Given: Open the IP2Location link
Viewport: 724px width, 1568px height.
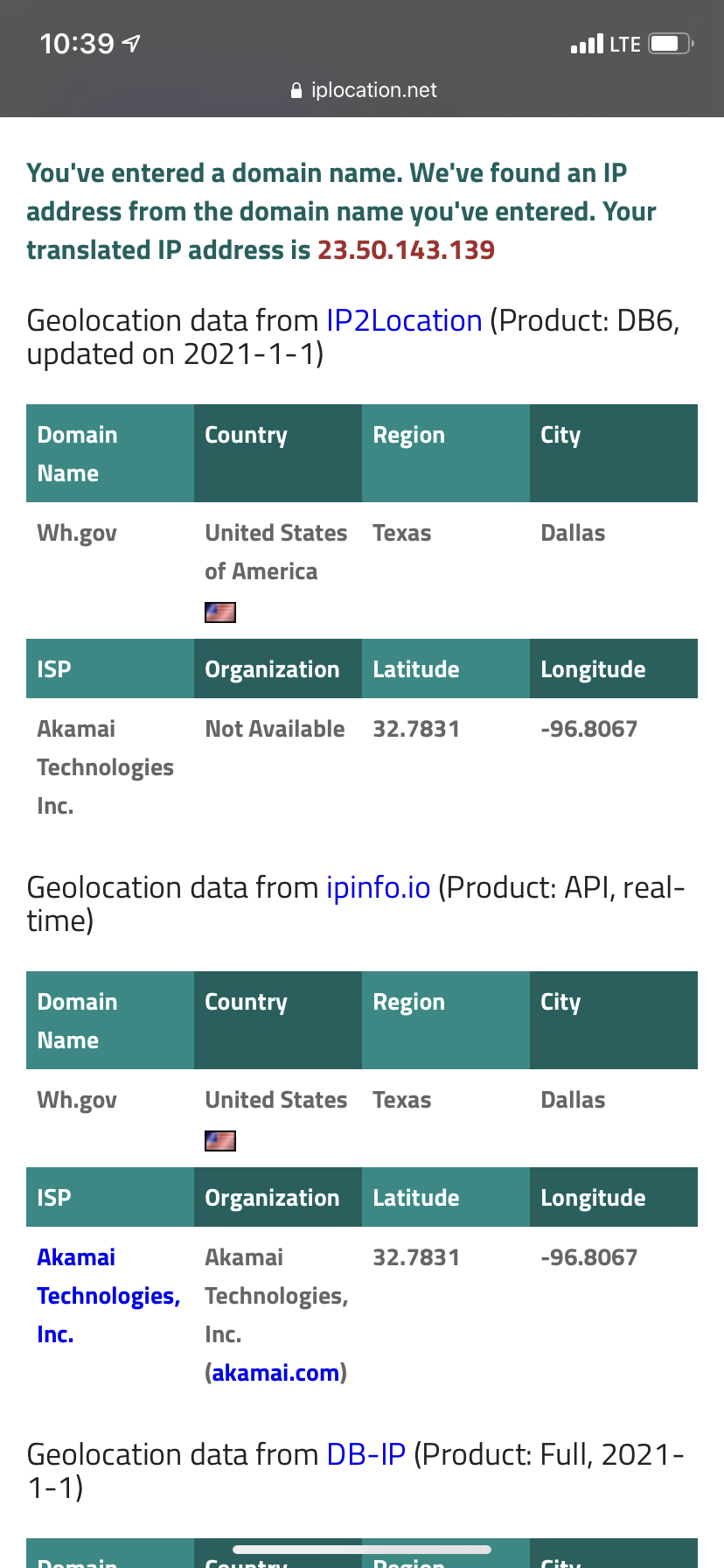Looking at the screenshot, I should click(404, 321).
